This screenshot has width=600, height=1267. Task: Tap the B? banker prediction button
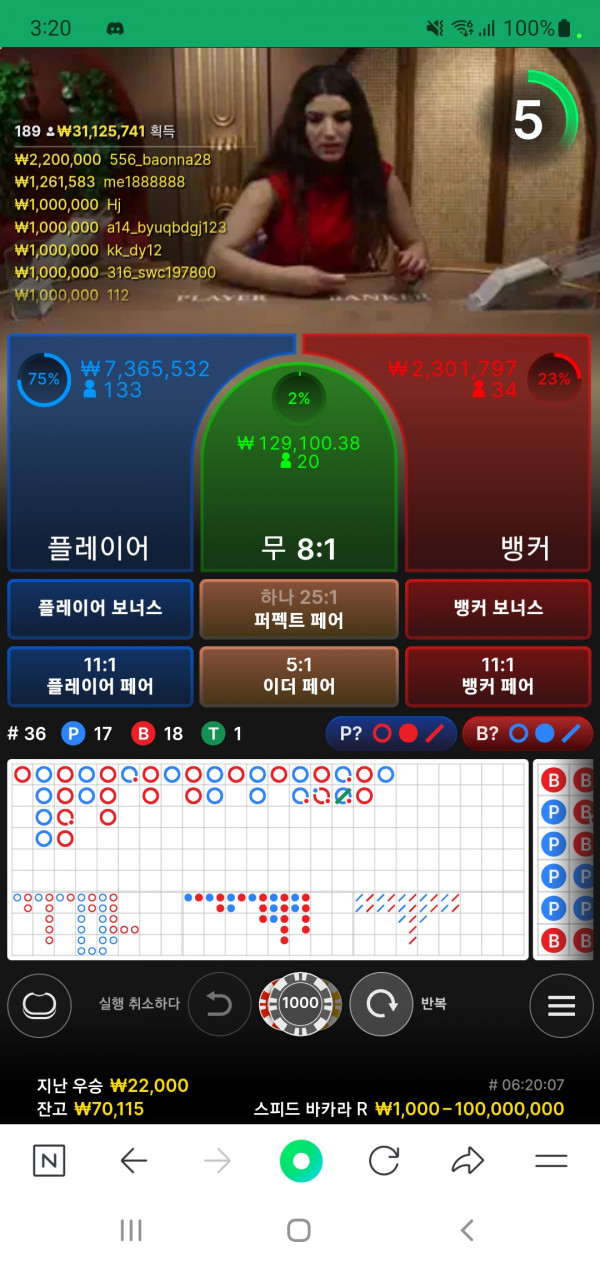(x=527, y=733)
